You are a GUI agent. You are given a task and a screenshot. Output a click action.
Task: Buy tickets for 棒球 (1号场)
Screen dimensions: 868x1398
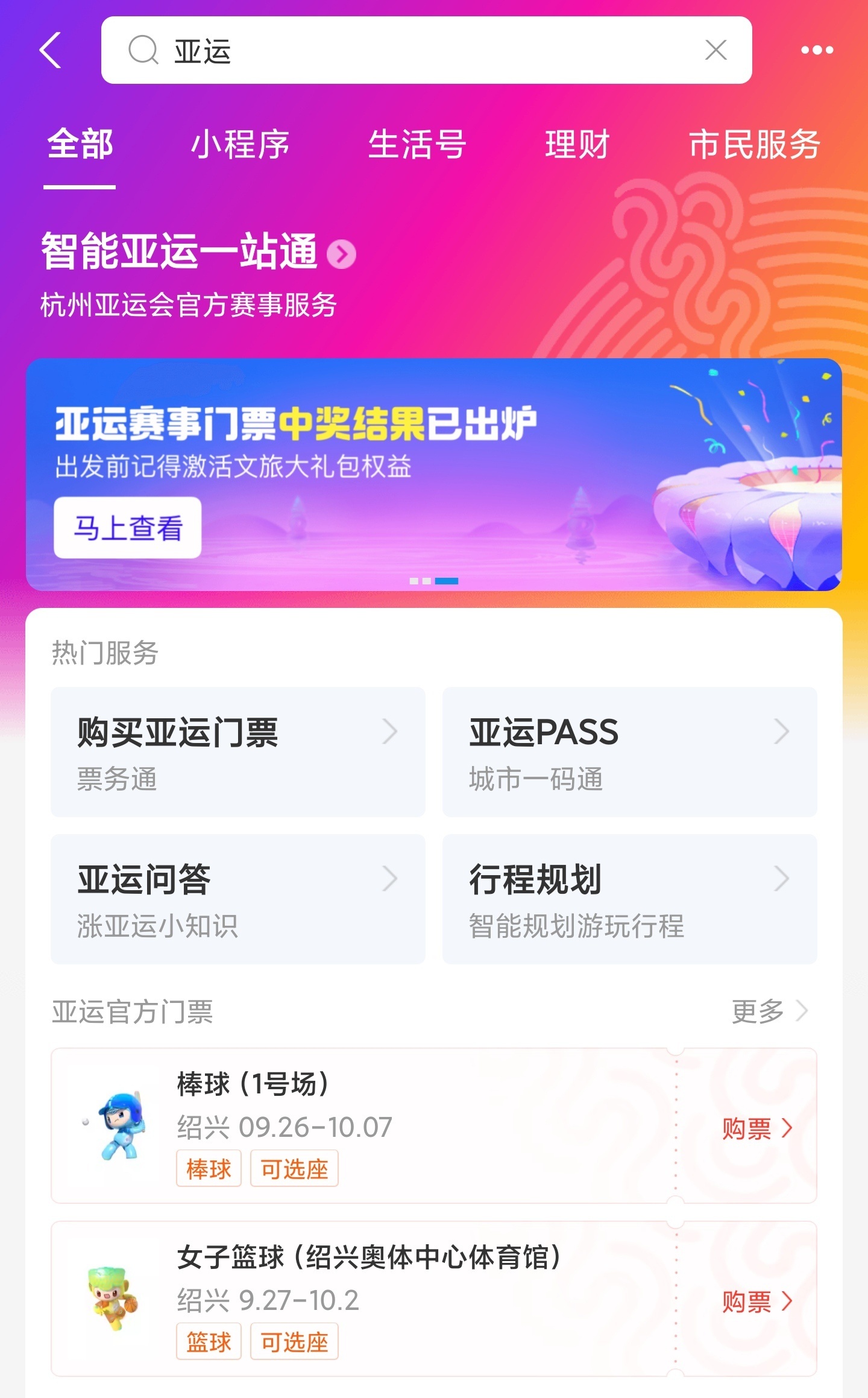pyautogui.click(x=757, y=1128)
